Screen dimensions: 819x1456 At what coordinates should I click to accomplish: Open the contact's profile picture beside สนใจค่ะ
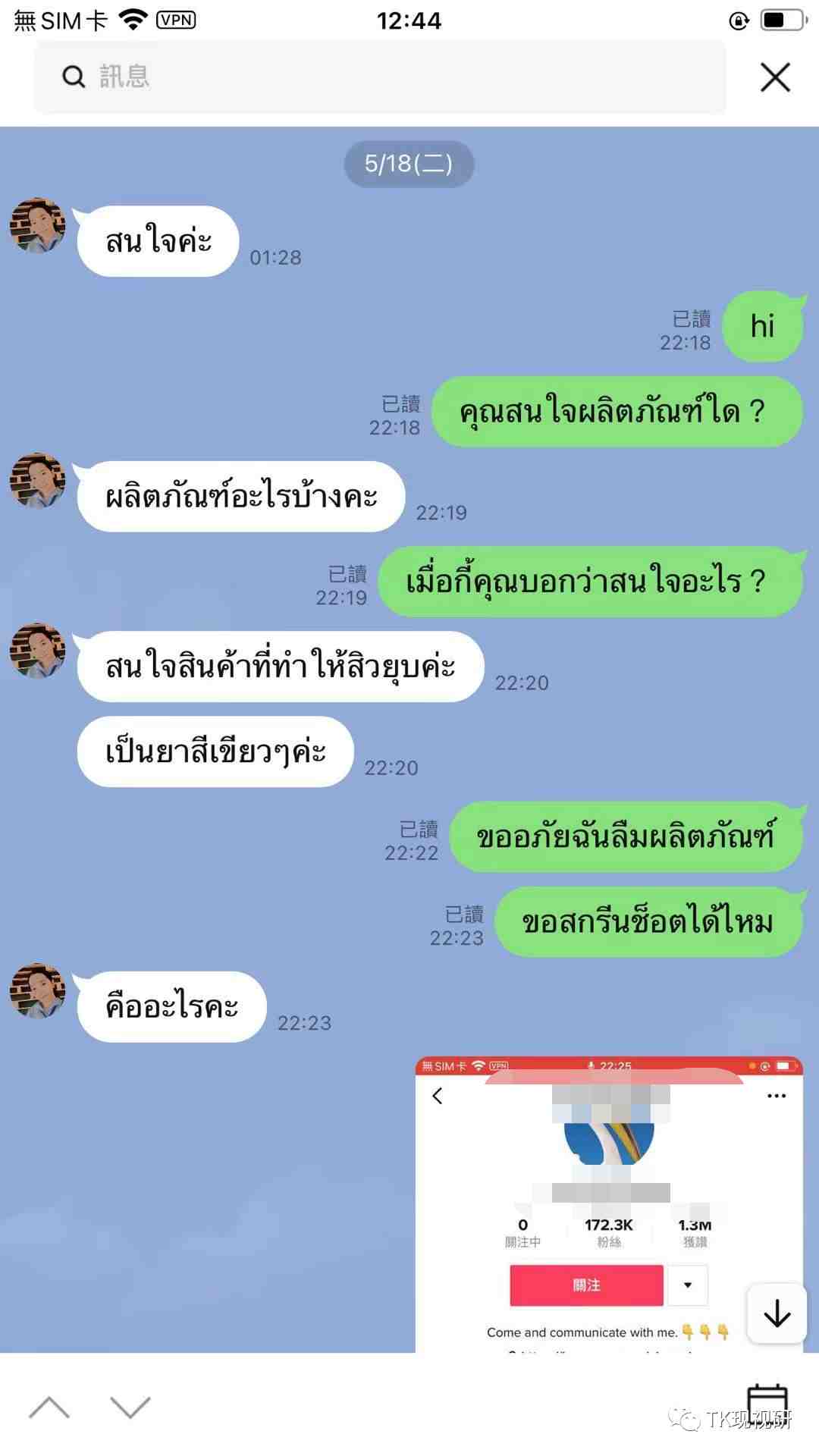[x=38, y=226]
